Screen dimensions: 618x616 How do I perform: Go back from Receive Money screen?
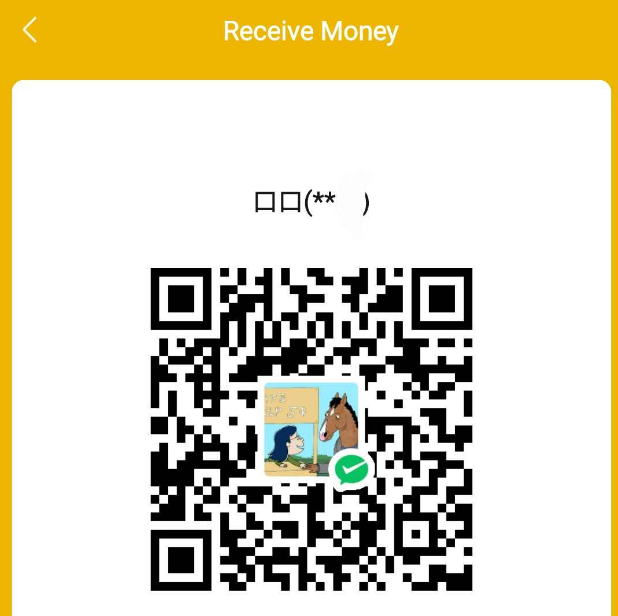[30, 30]
